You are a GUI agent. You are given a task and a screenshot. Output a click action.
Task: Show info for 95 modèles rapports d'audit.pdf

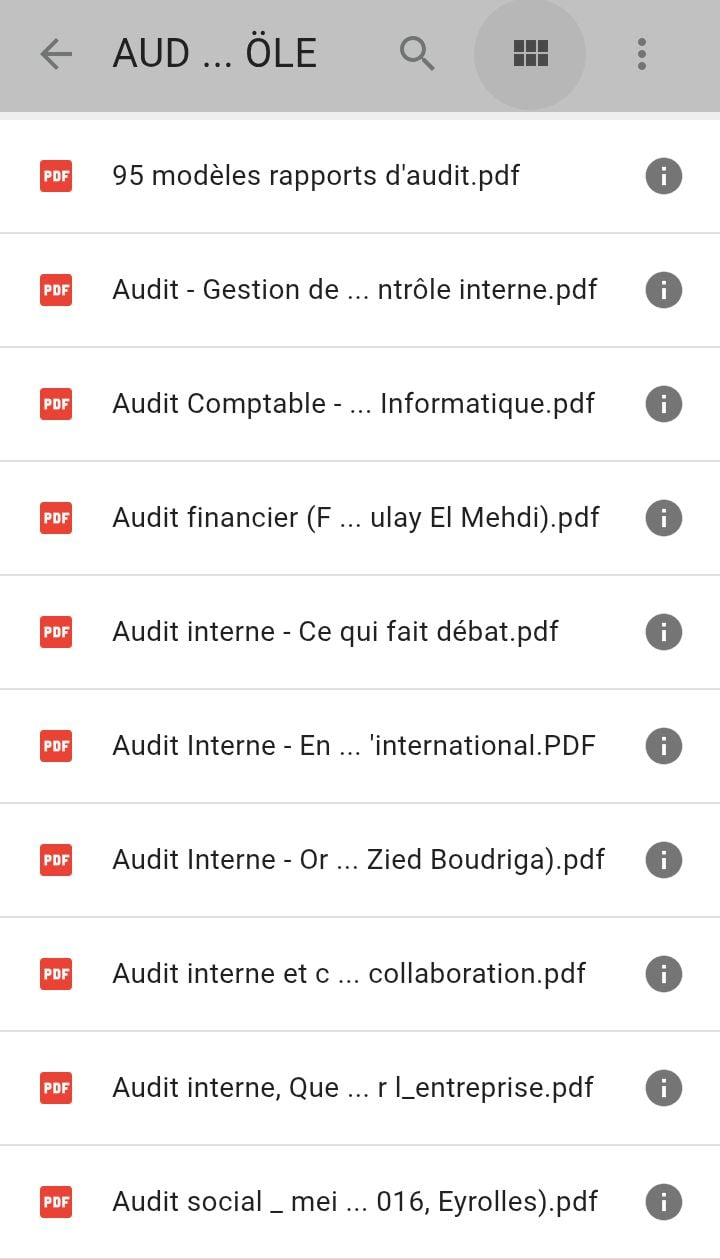point(663,176)
